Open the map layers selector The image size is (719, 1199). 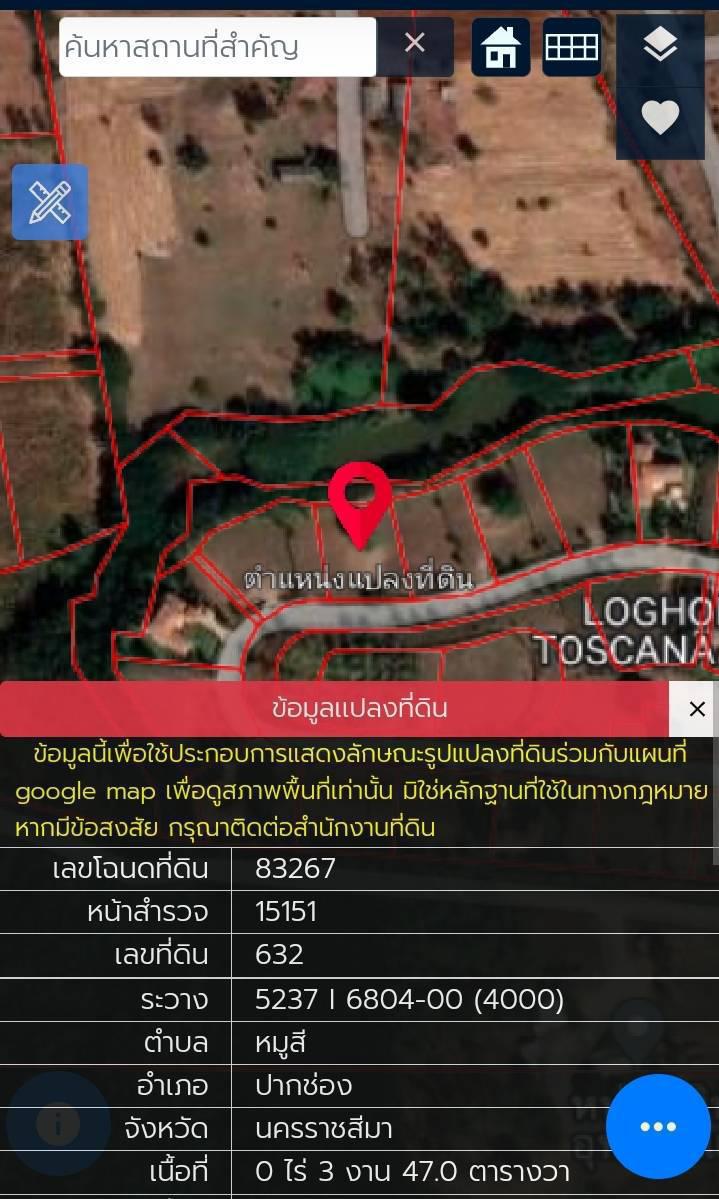point(660,47)
